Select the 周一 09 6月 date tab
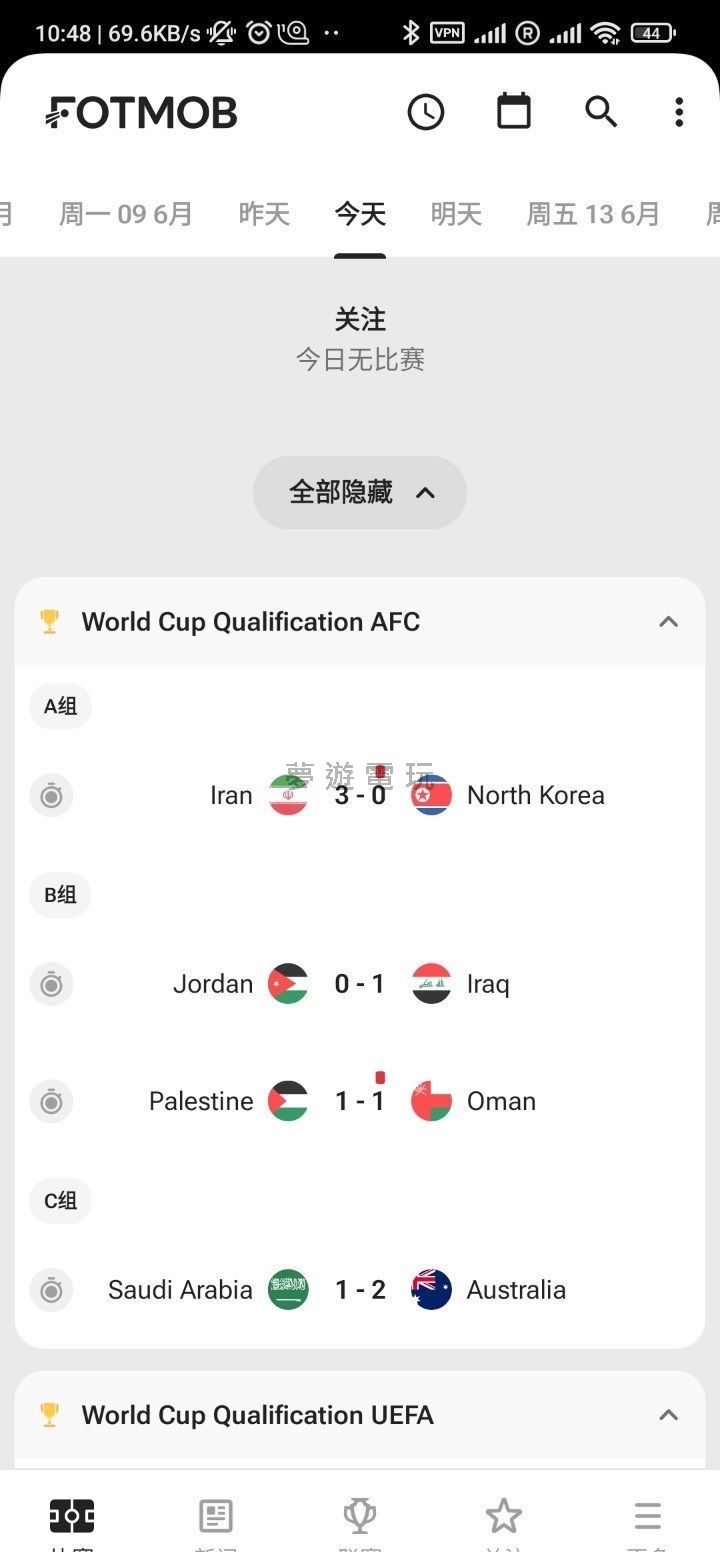Viewport: 720px width, 1552px height. coord(126,214)
